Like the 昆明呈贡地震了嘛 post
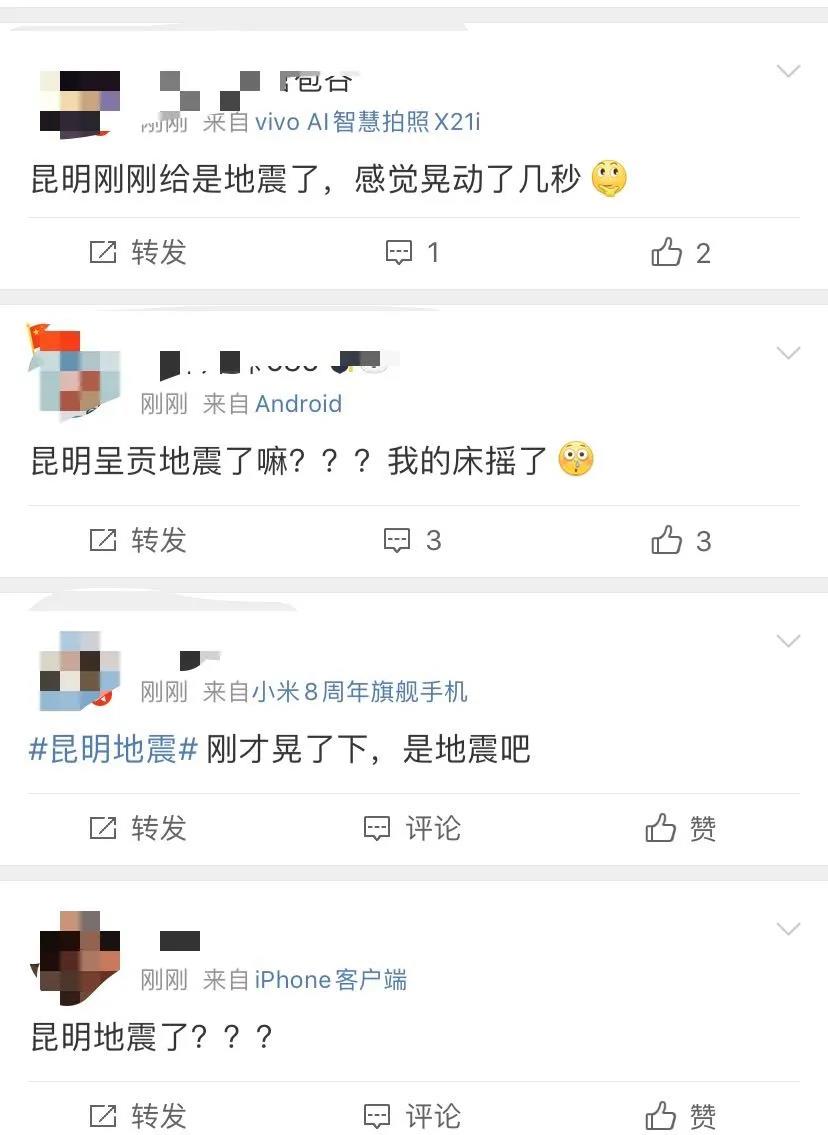Image resolution: width=828 pixels, height=1135 pixels. 680,541
